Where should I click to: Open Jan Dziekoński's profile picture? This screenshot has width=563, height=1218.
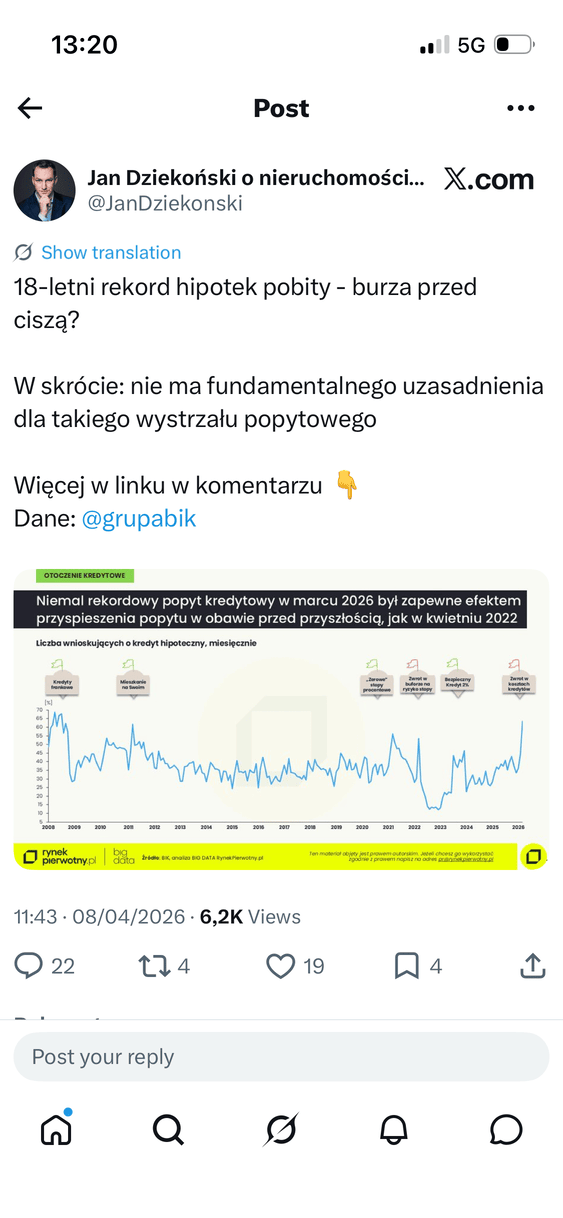44,190
